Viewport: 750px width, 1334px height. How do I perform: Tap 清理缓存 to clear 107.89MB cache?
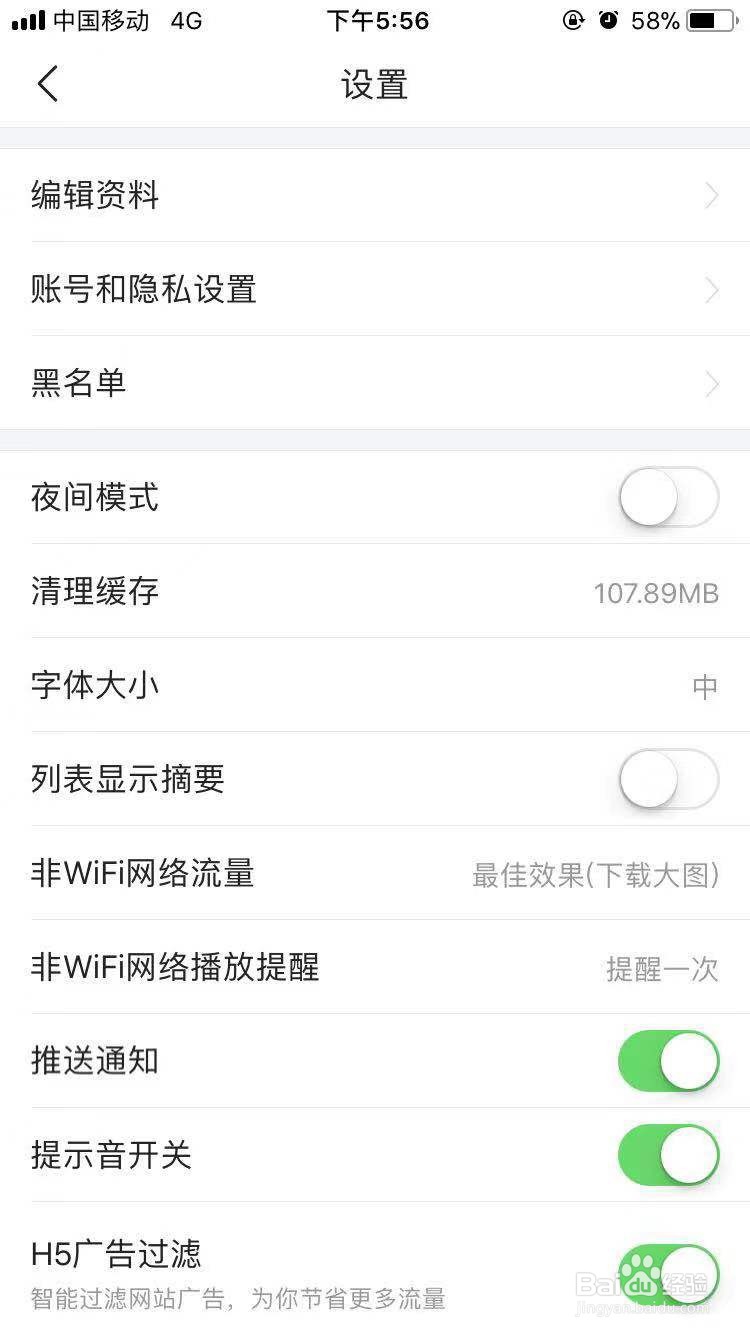point(375,592)
